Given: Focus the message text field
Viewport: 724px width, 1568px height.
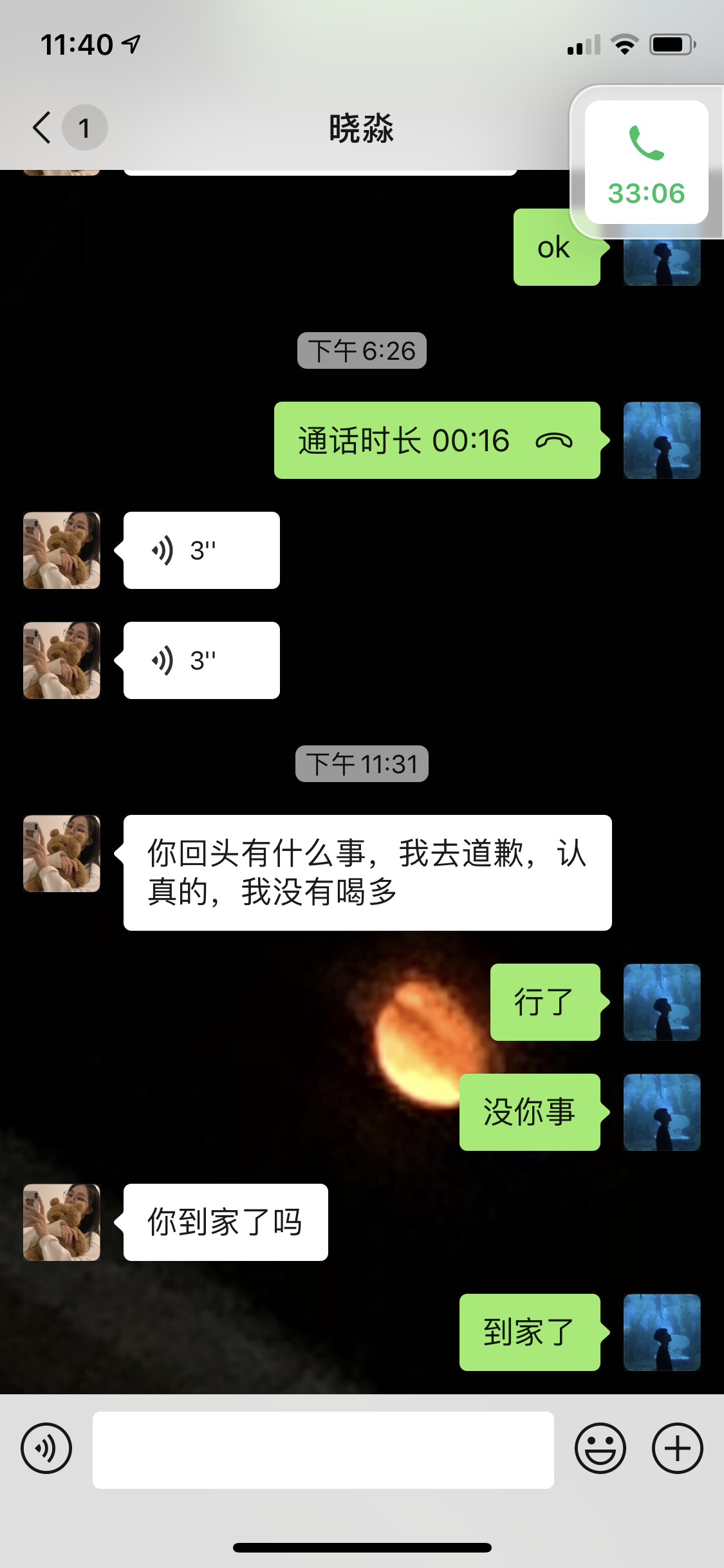Looking at the screenshot, I should 323,1450.
